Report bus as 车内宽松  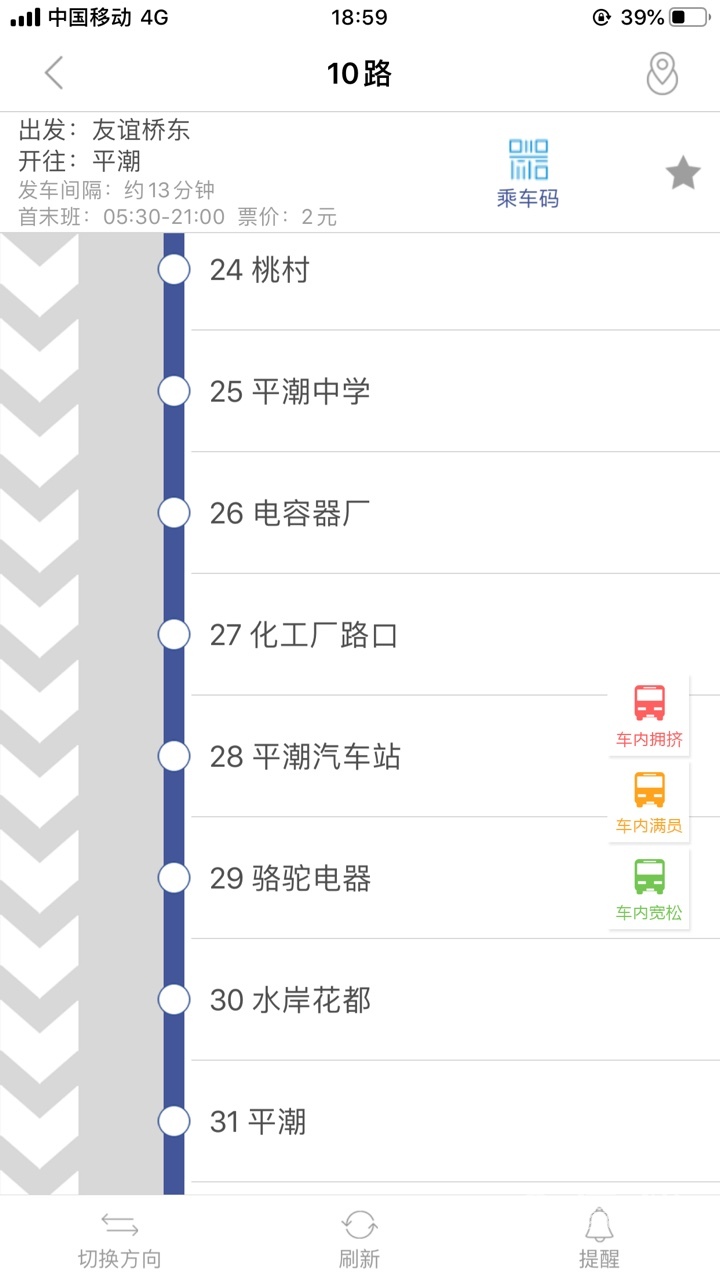(x=649, y=889)
